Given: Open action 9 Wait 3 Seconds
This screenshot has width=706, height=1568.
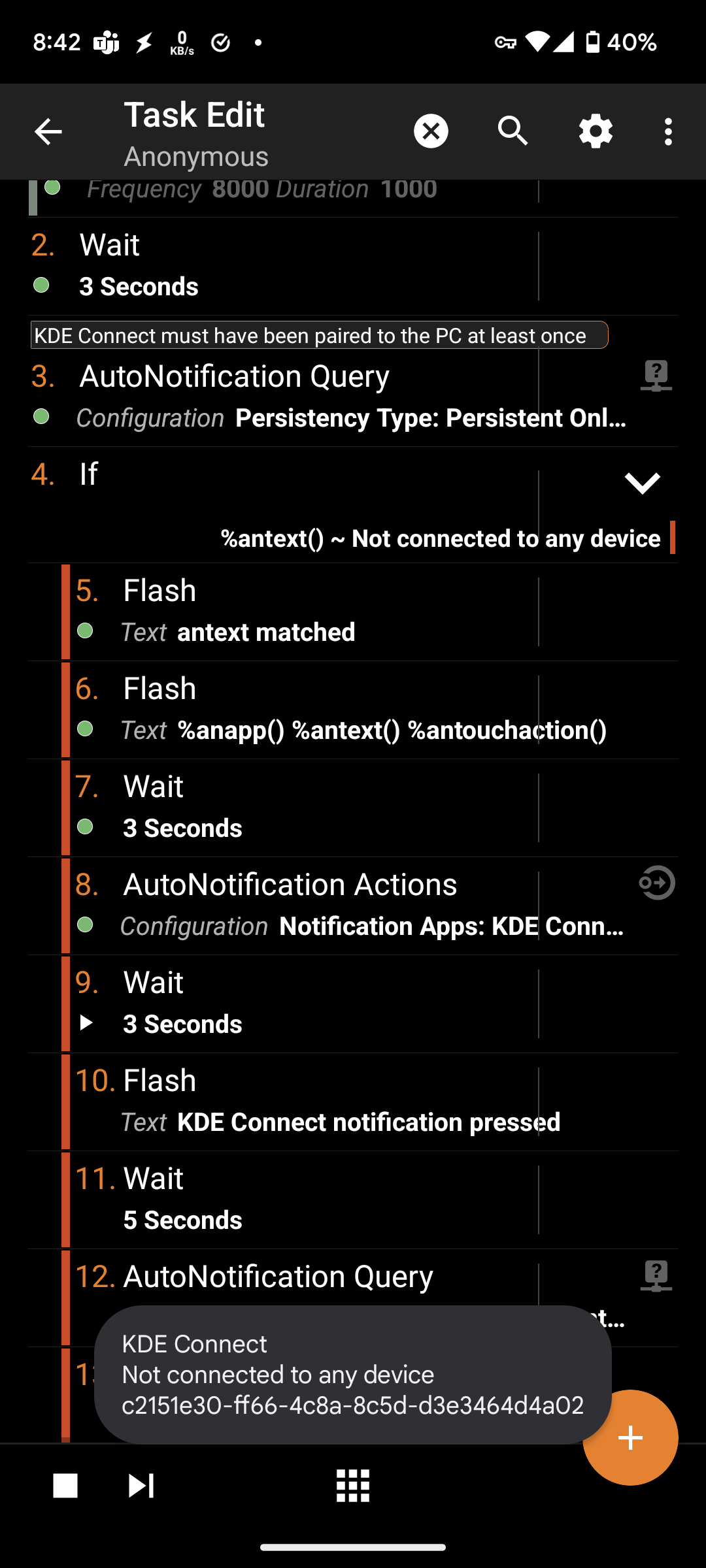Looking at the screenshot, I should (x=294, y=1003).
